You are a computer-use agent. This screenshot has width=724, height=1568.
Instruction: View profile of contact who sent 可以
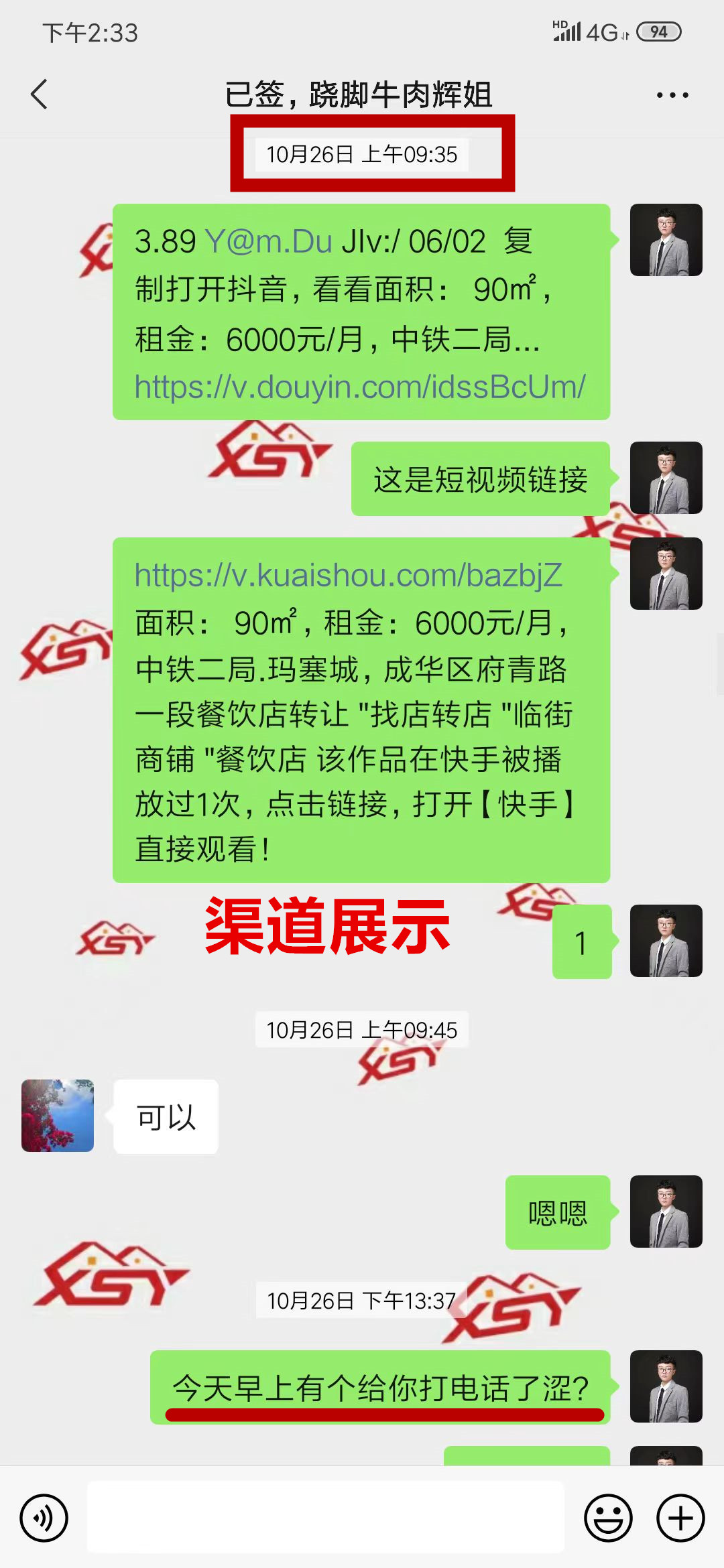[58, 1116]
